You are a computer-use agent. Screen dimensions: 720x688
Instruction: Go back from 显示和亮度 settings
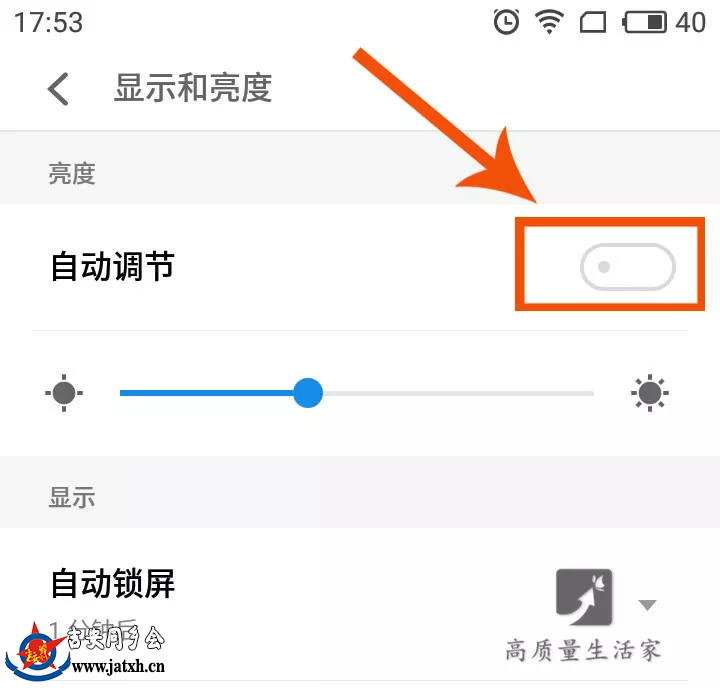point(59,89)
